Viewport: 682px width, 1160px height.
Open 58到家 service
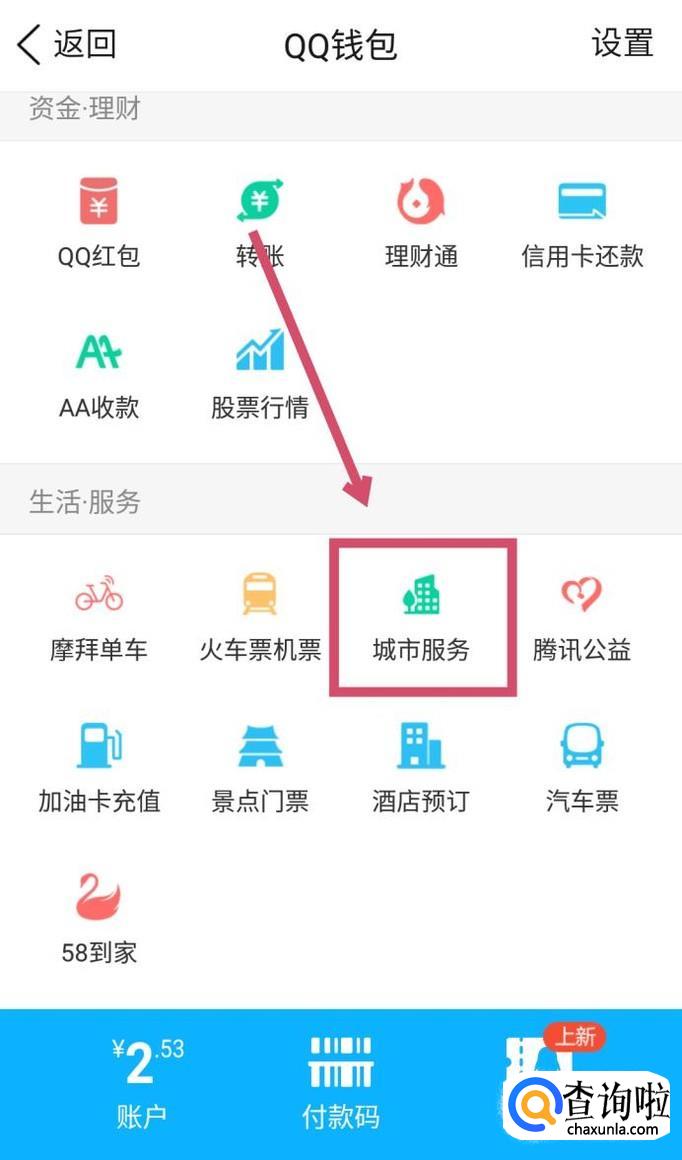(x=98, y=918)
